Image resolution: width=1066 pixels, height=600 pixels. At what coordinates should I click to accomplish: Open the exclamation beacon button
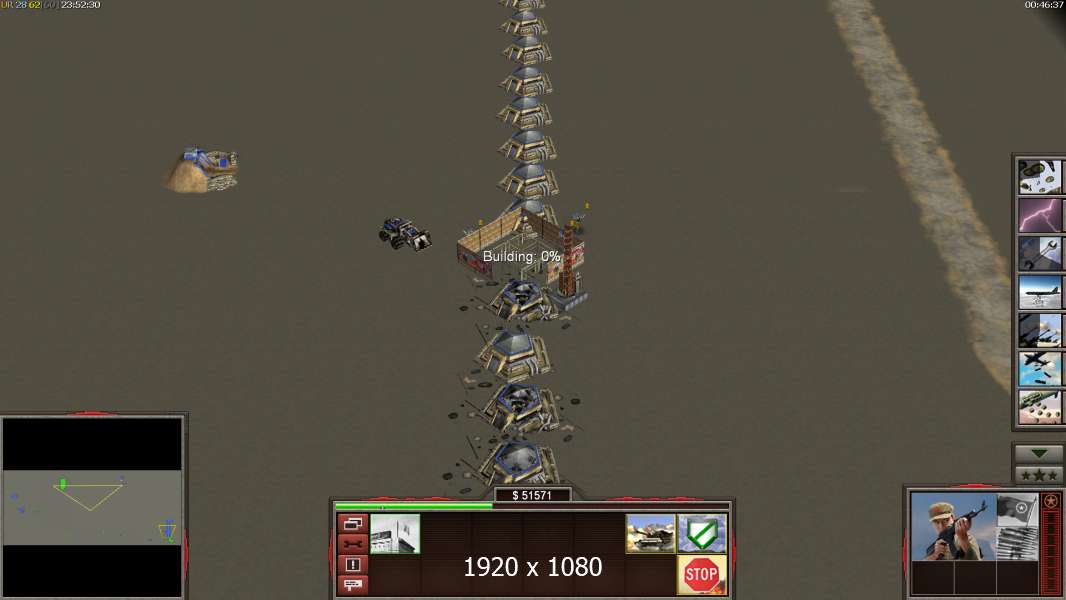353,564
